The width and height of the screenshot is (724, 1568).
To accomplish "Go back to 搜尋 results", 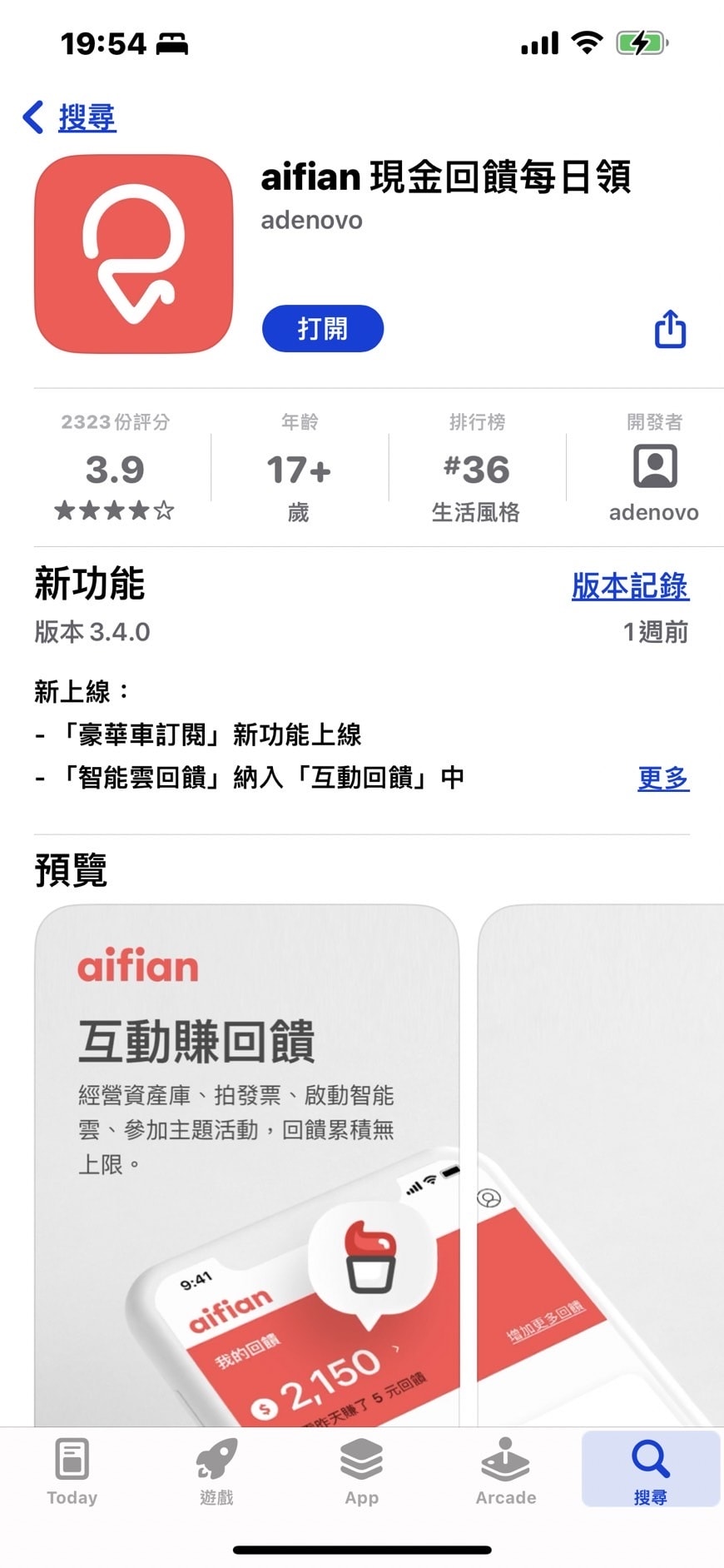I will [x=71, y=117].
